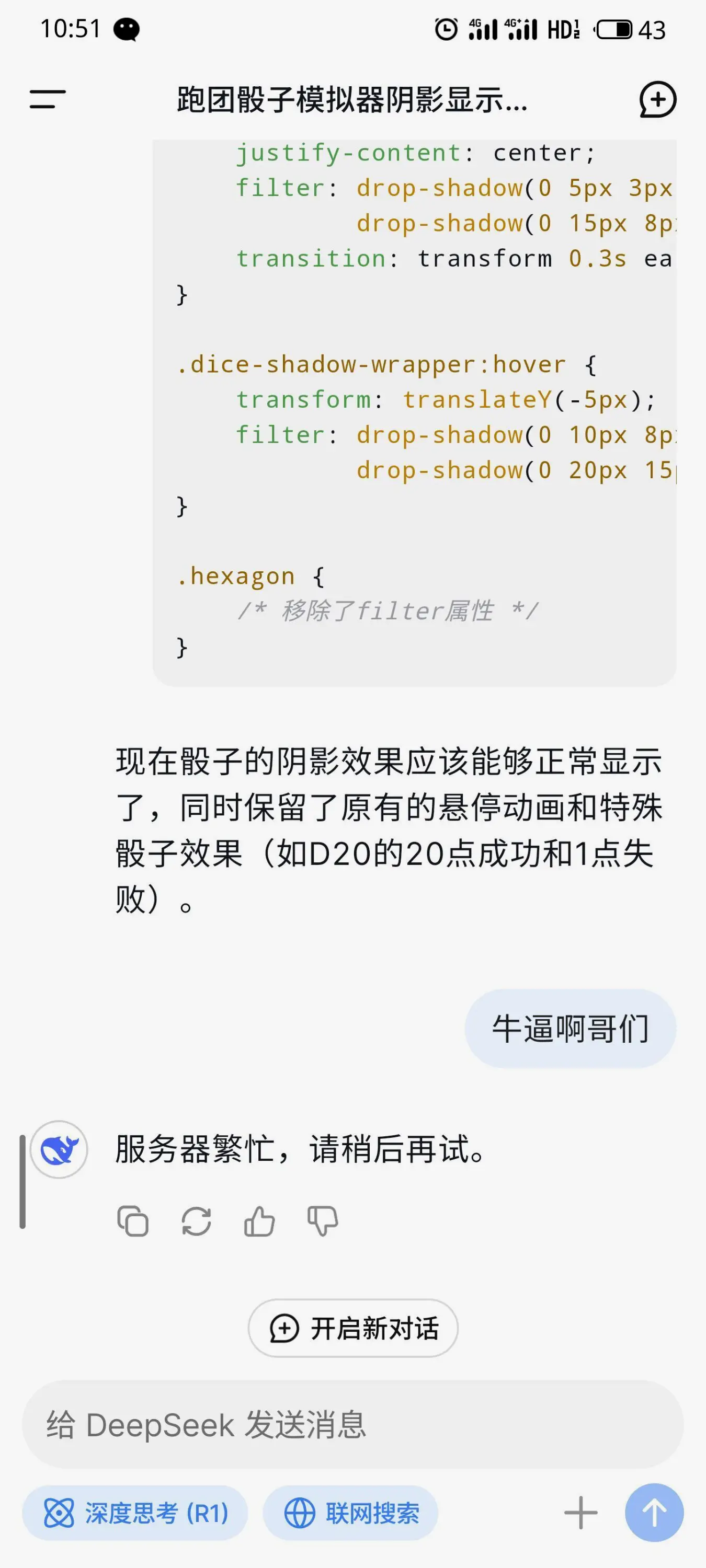Regenerate the server busy response
706x1568 pixels.
pyautogui.click(x=196, y=1221)
